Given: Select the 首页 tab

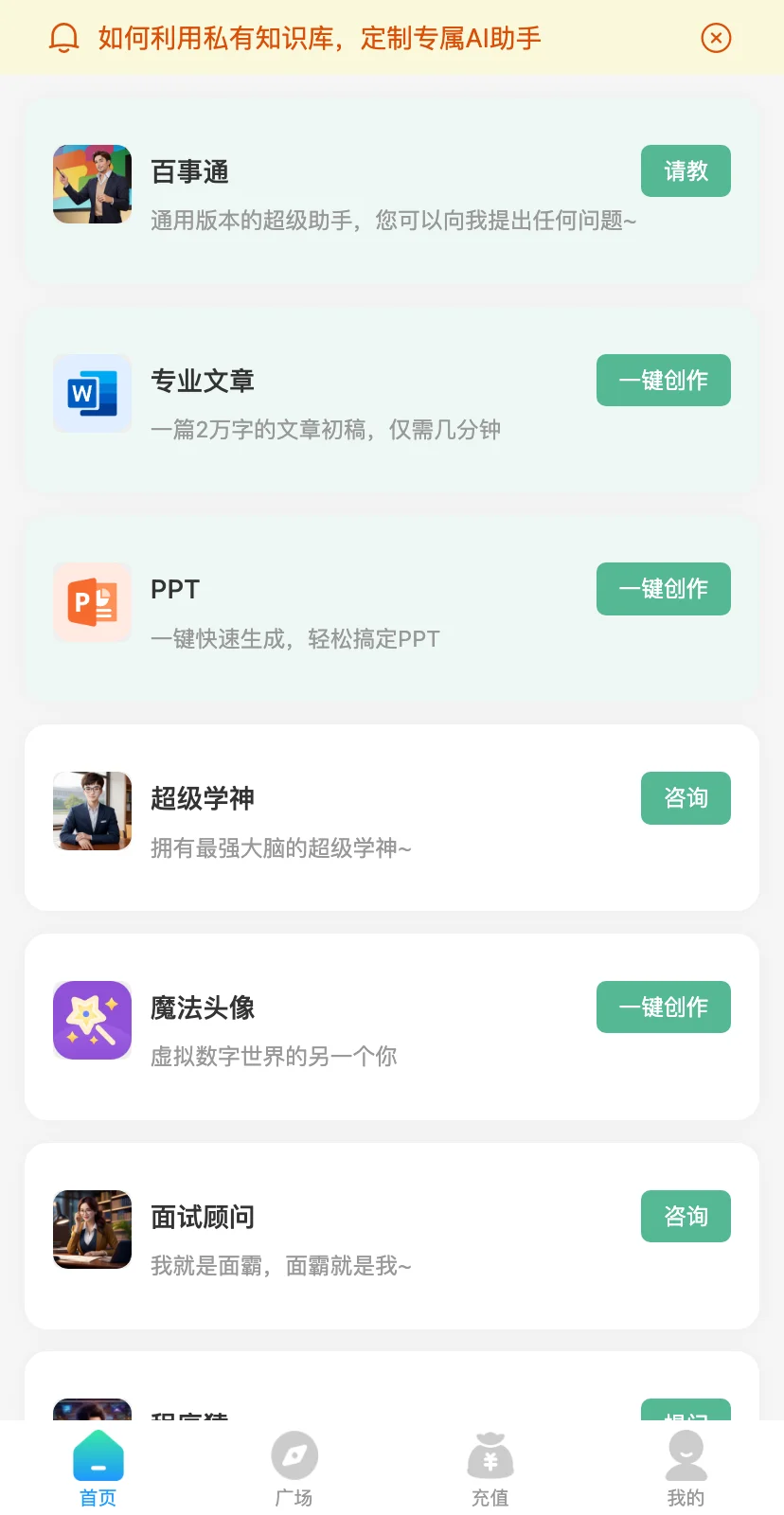Looking at the screenshot, I should pos(98,1466).
